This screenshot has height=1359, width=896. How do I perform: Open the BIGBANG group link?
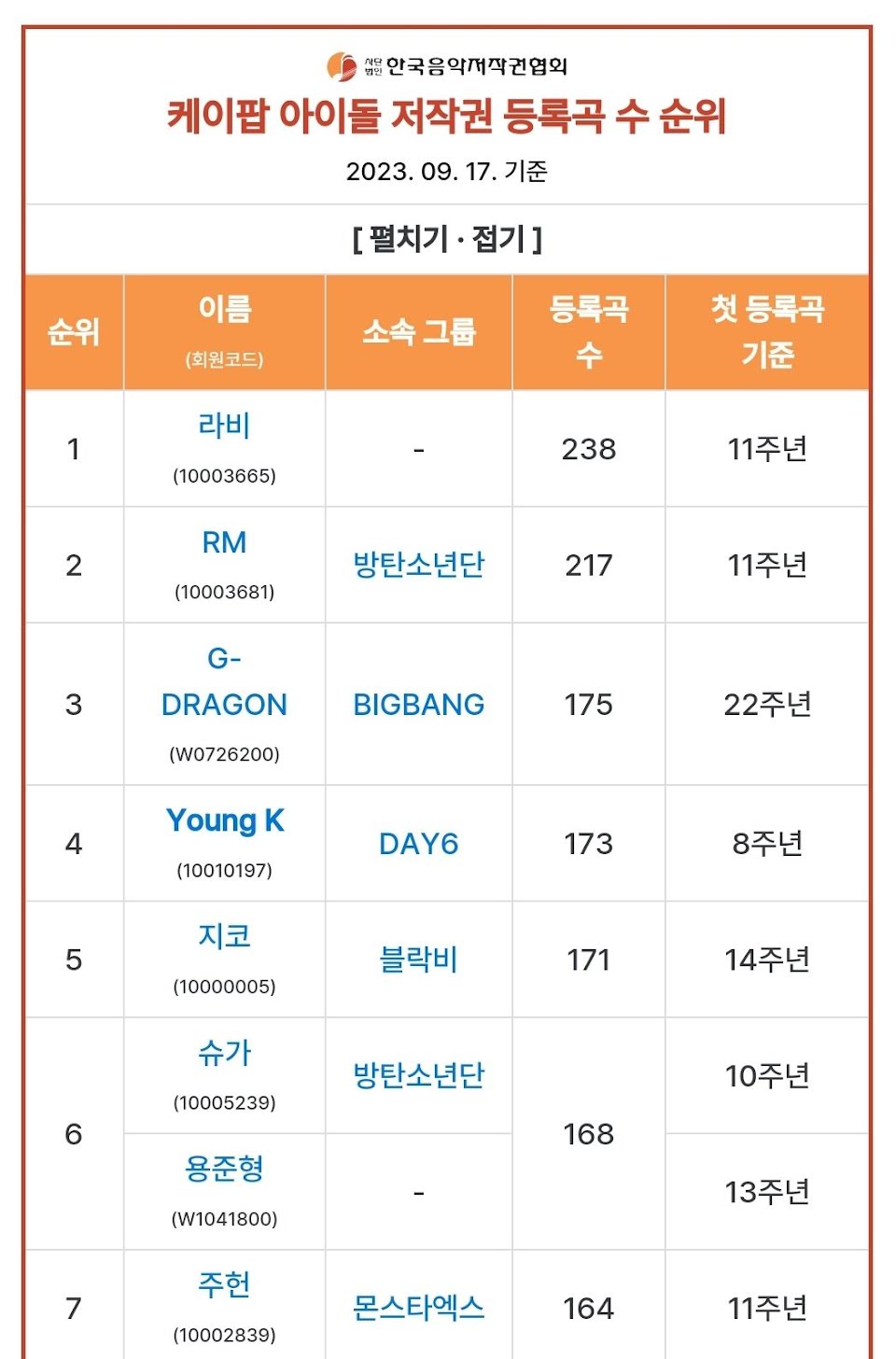click(418, 705)
